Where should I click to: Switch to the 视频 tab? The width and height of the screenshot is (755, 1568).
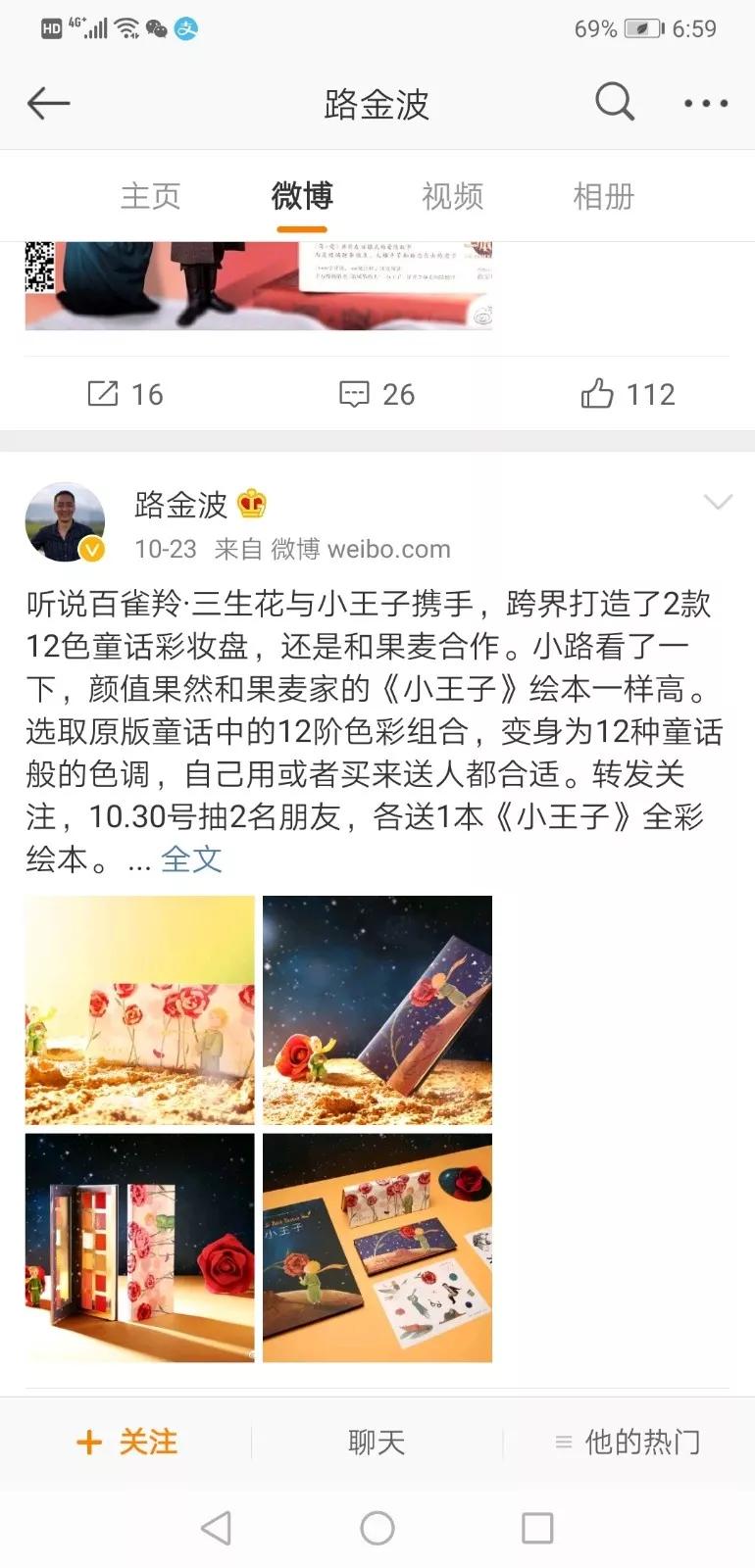[x=452, y=196]
